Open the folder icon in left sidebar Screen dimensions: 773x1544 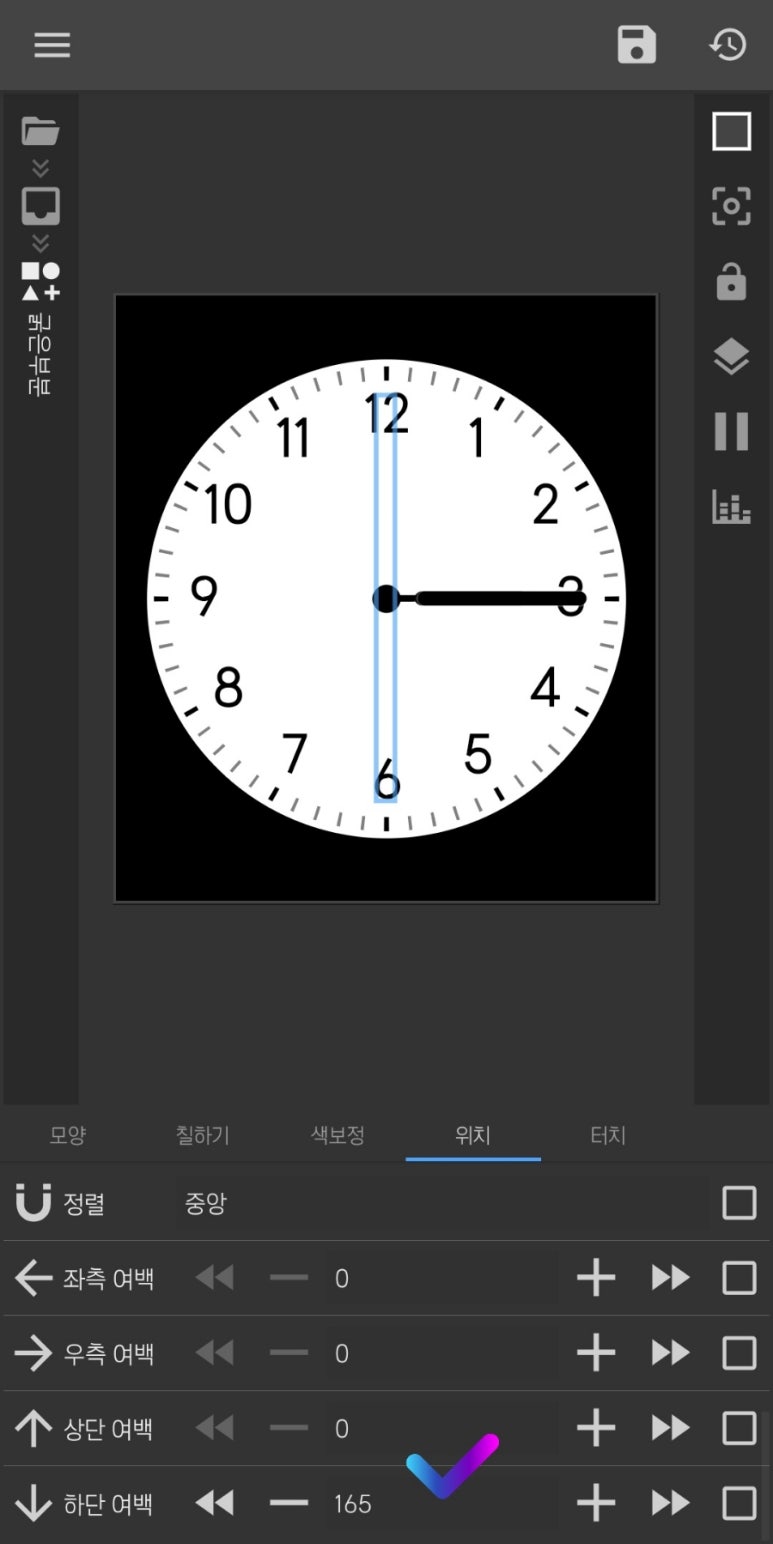point(41,131)
